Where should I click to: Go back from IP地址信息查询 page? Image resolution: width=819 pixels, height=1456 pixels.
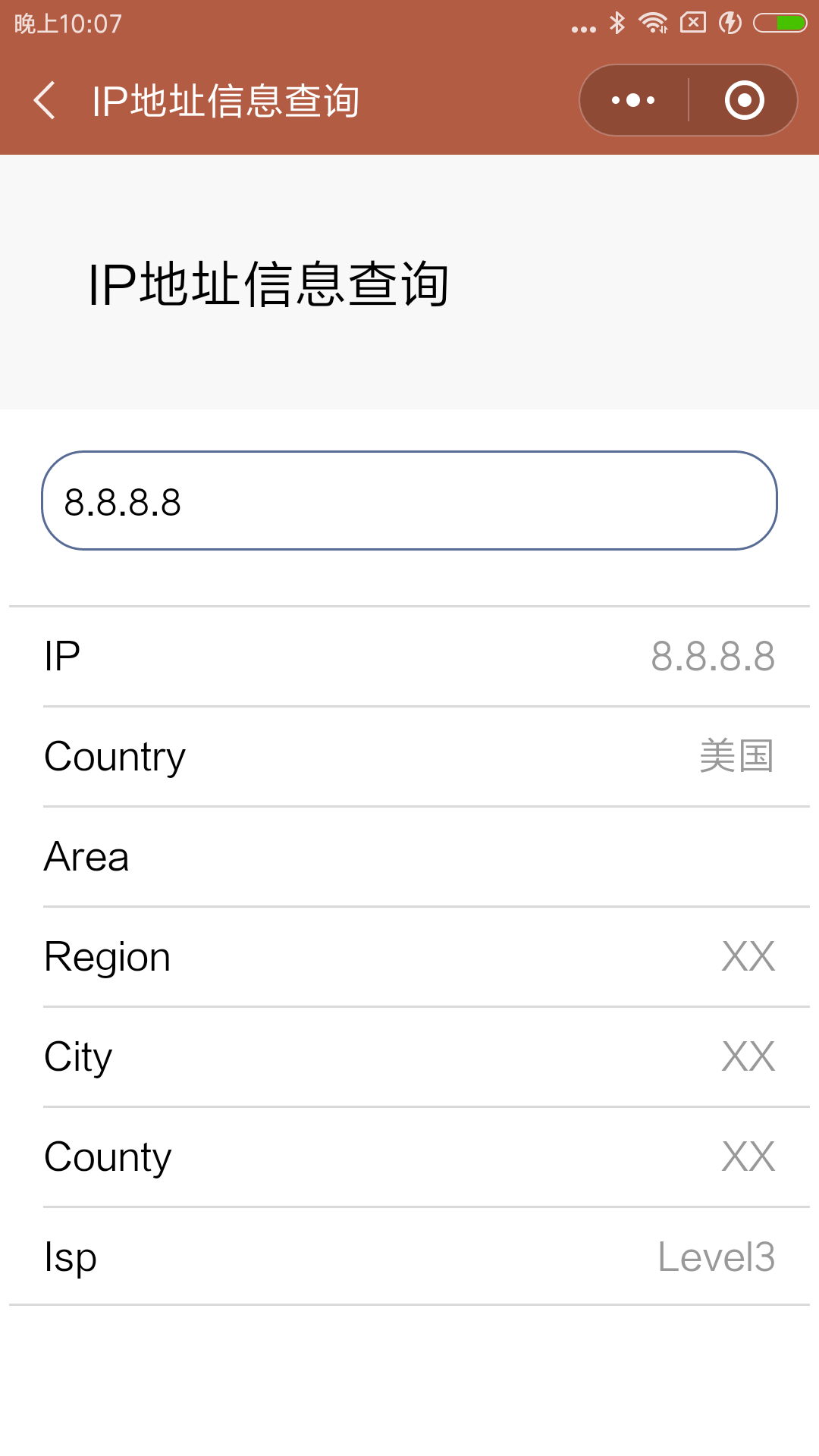45,100
